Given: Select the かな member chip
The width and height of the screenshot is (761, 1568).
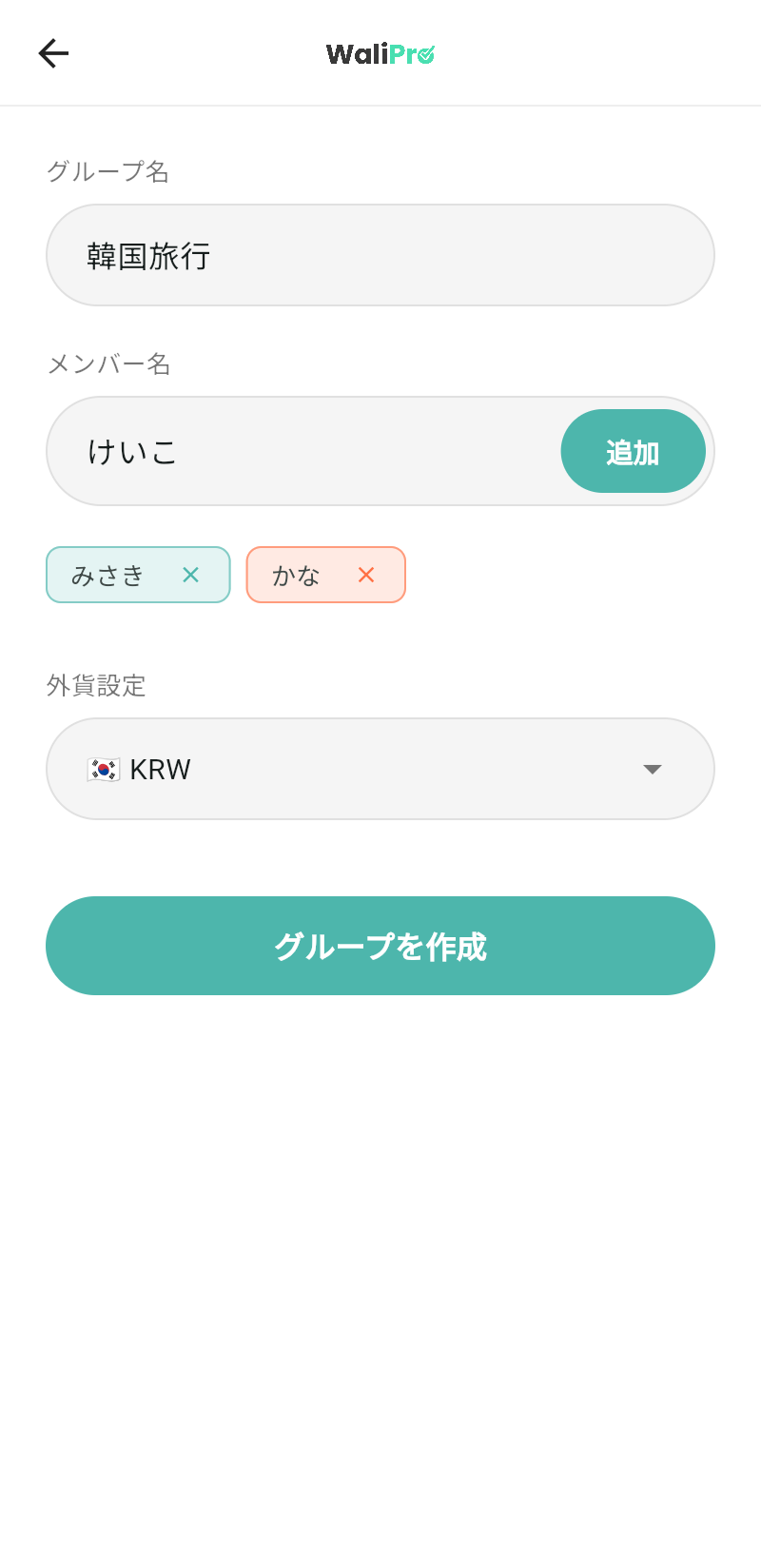Looking at the screenshot, I should pos(298,575).
